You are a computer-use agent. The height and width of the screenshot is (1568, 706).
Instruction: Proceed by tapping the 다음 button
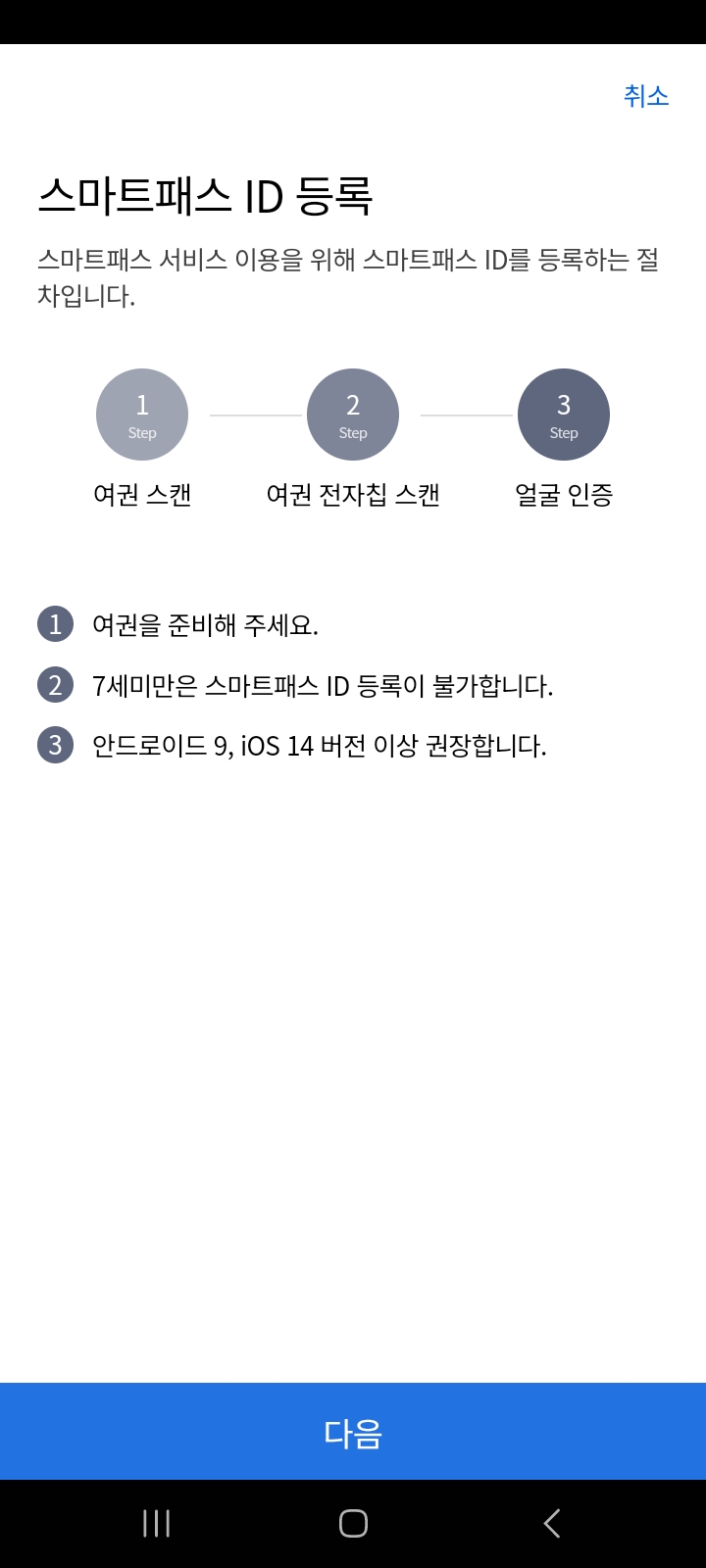click(x=352, y=1432)
